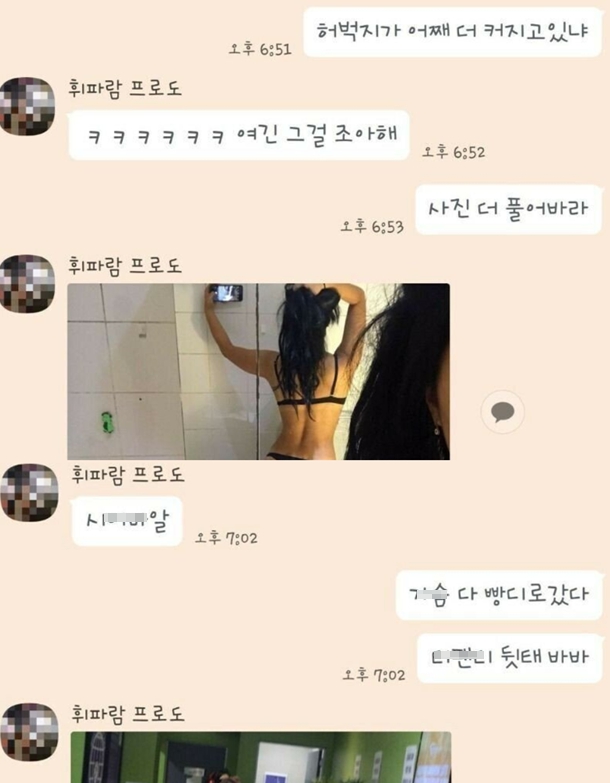Image resolution: width=610 pixels, height=783 pixels.
Task: Open the photo sent at 6:53 in the chat
Action: pos(258,371)
